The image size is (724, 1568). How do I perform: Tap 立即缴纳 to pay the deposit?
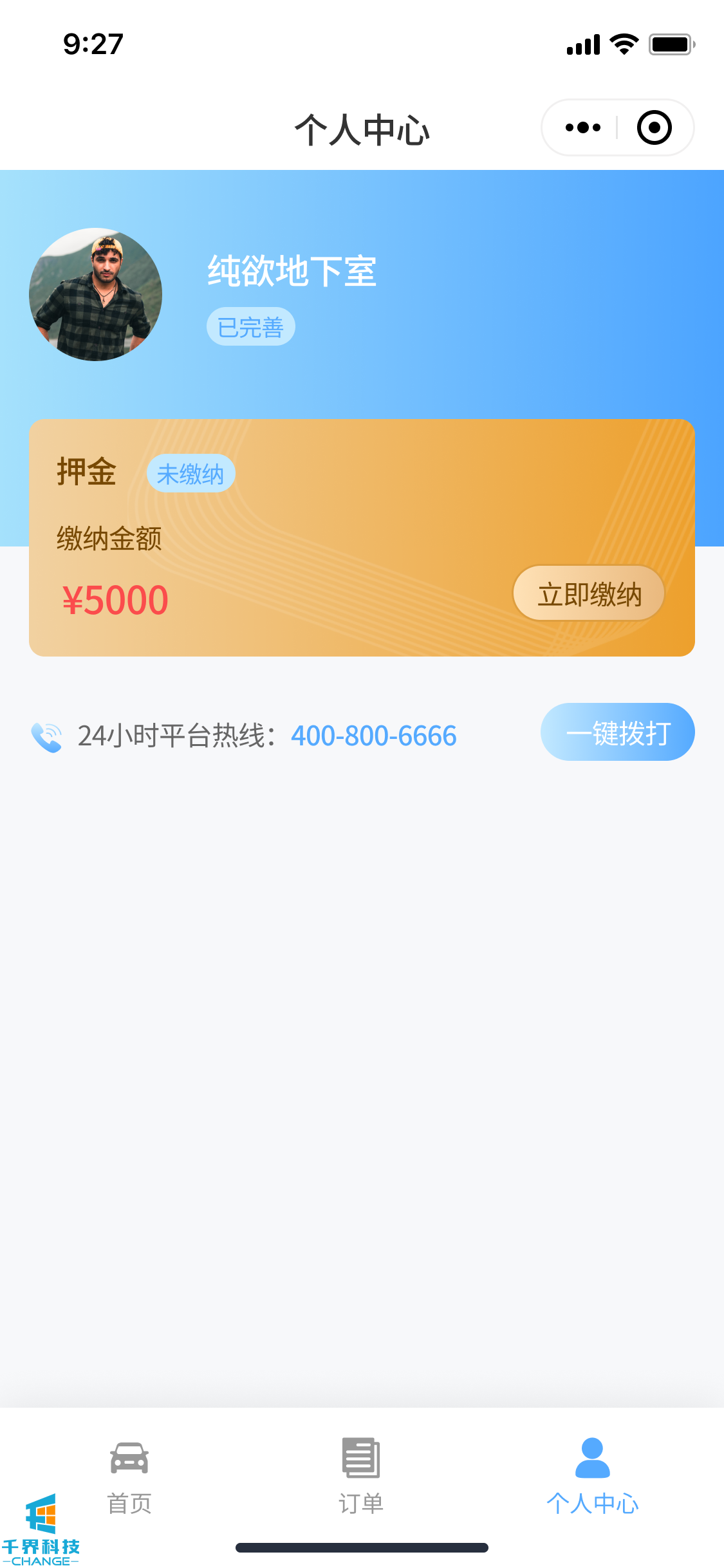click(x=588, y=593)
